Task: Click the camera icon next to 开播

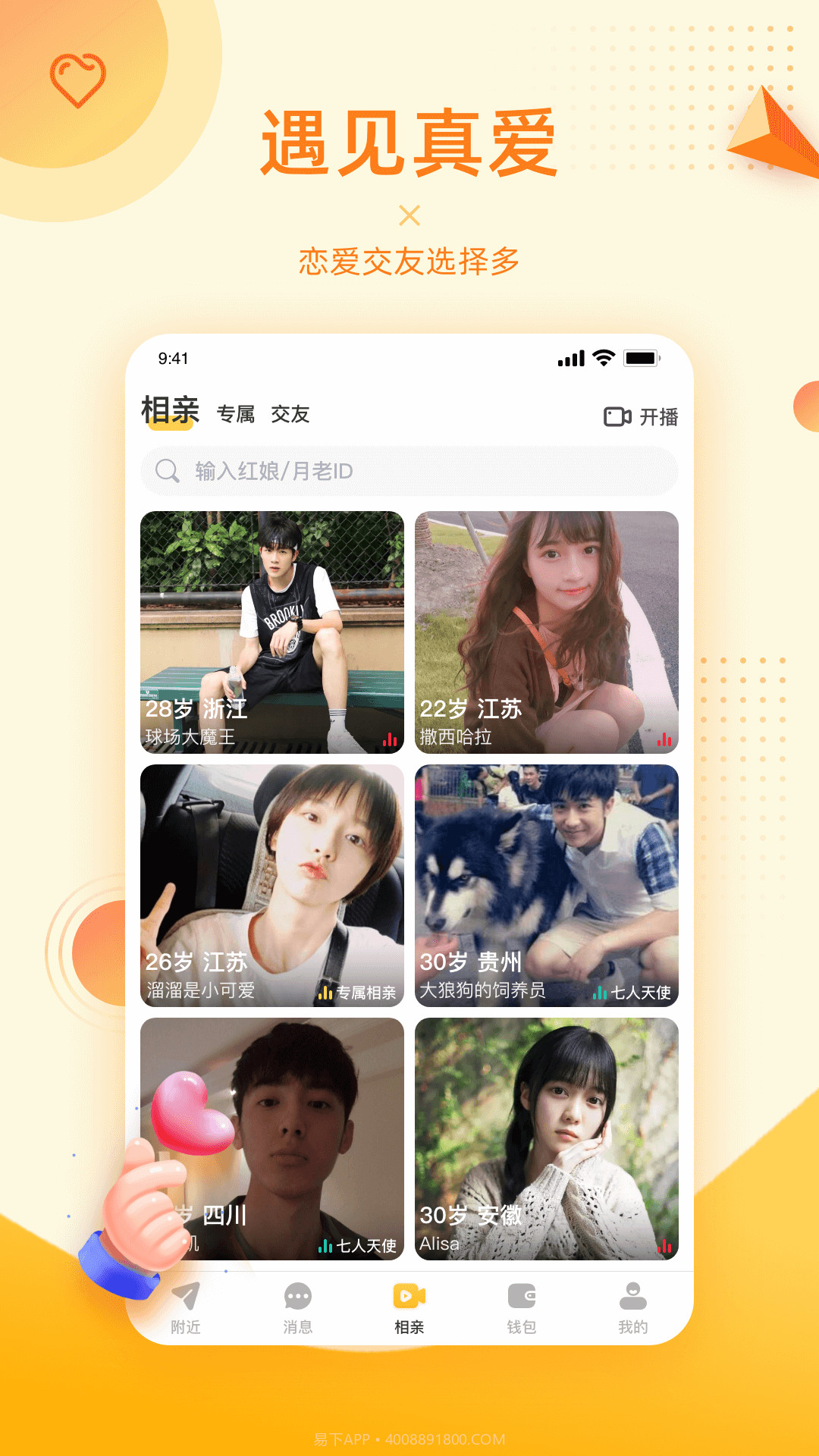Action: 618,416
